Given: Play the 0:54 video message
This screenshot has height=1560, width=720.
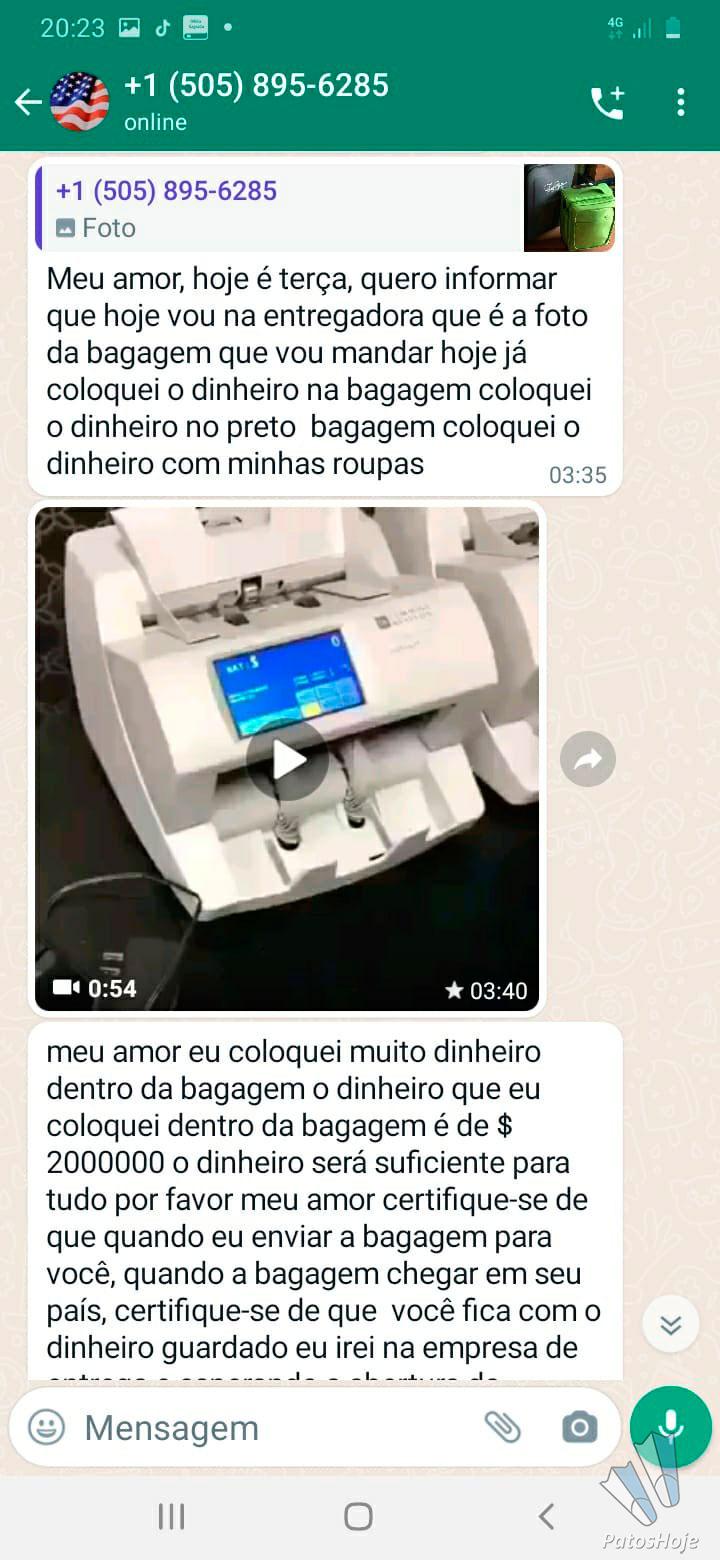Looking at the screenshot, I should [x=288, y=760].
